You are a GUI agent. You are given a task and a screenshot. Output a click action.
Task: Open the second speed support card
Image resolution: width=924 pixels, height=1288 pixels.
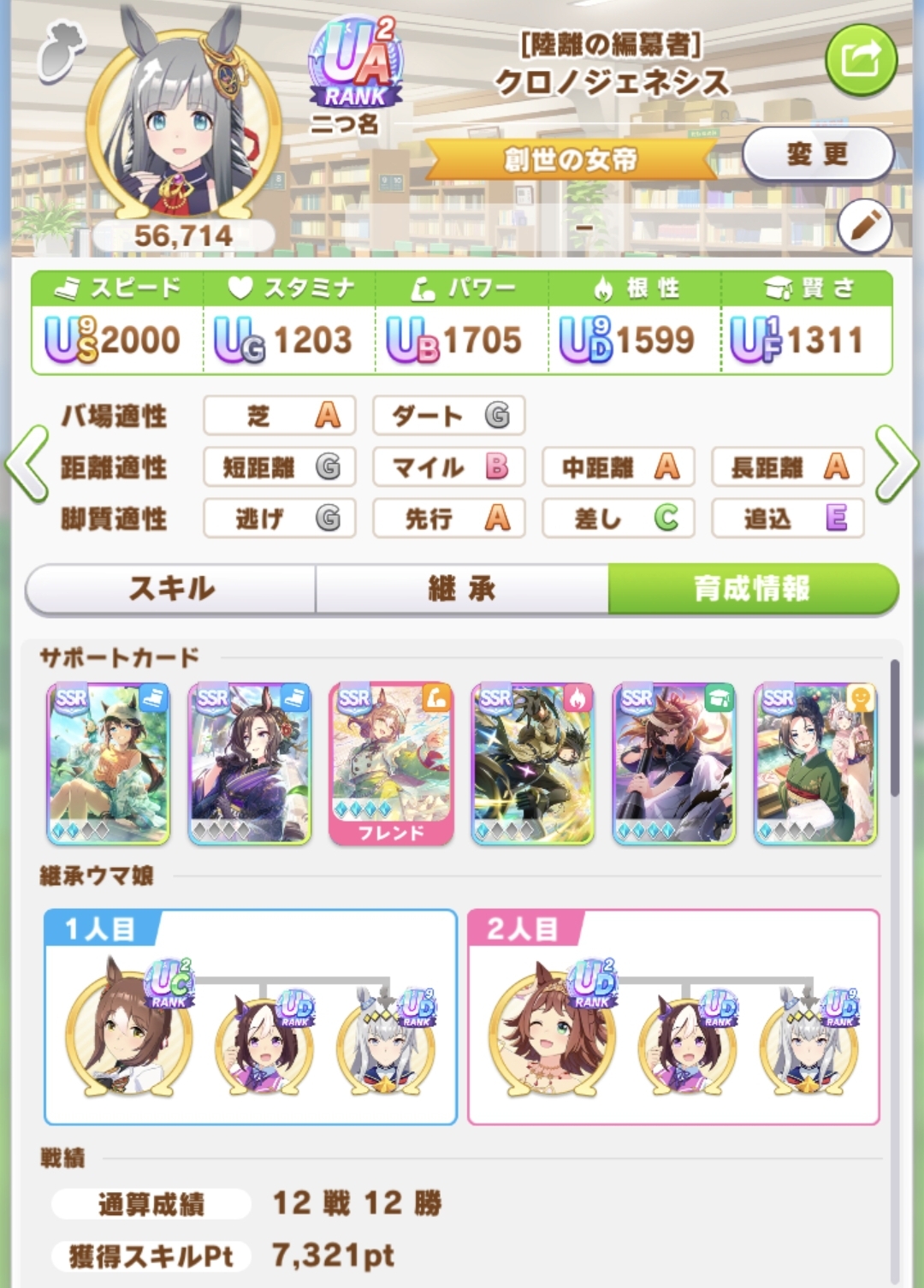[x=250, y=763]
